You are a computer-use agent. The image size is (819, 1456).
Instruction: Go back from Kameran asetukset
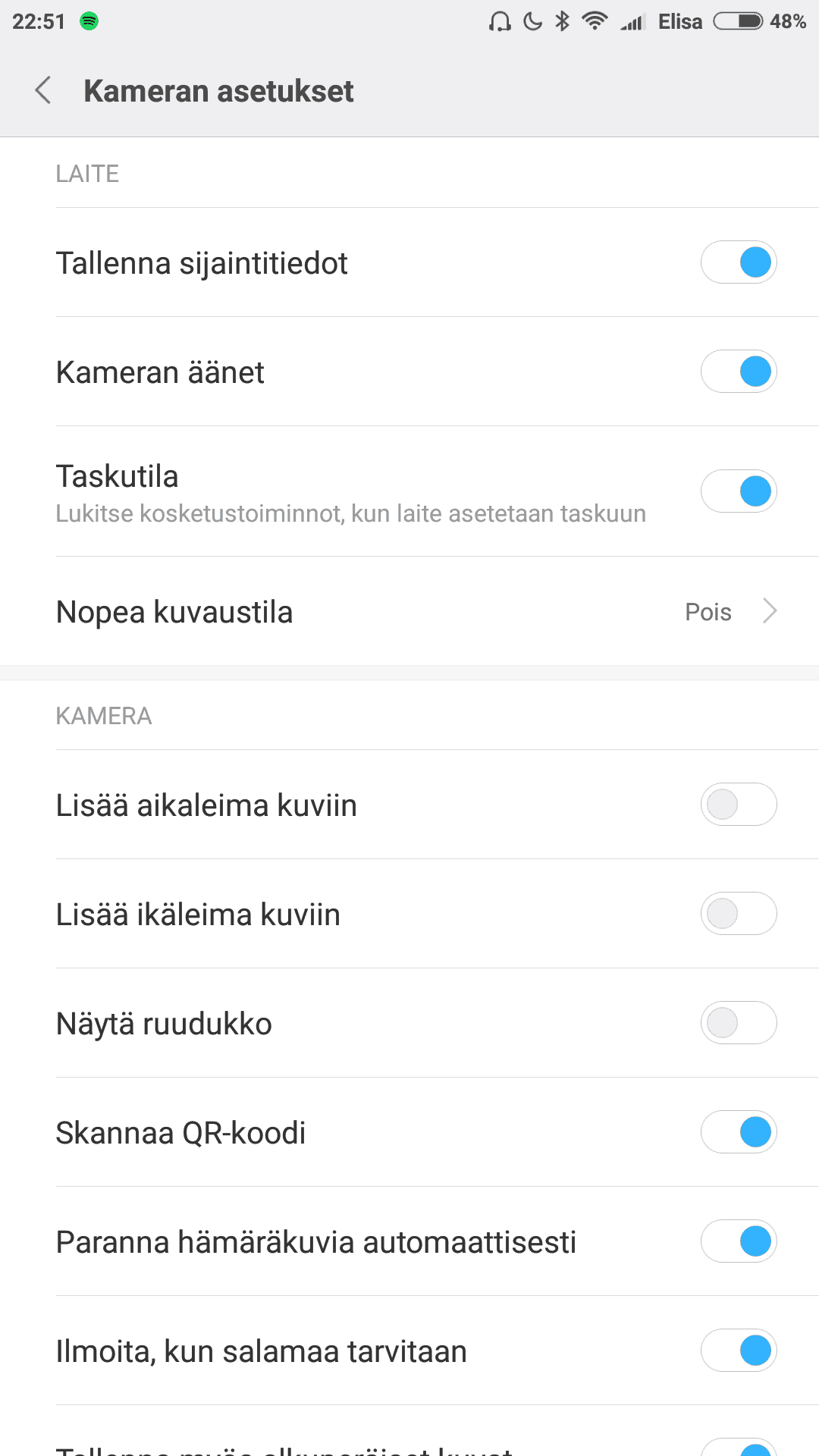pos(44,90)
